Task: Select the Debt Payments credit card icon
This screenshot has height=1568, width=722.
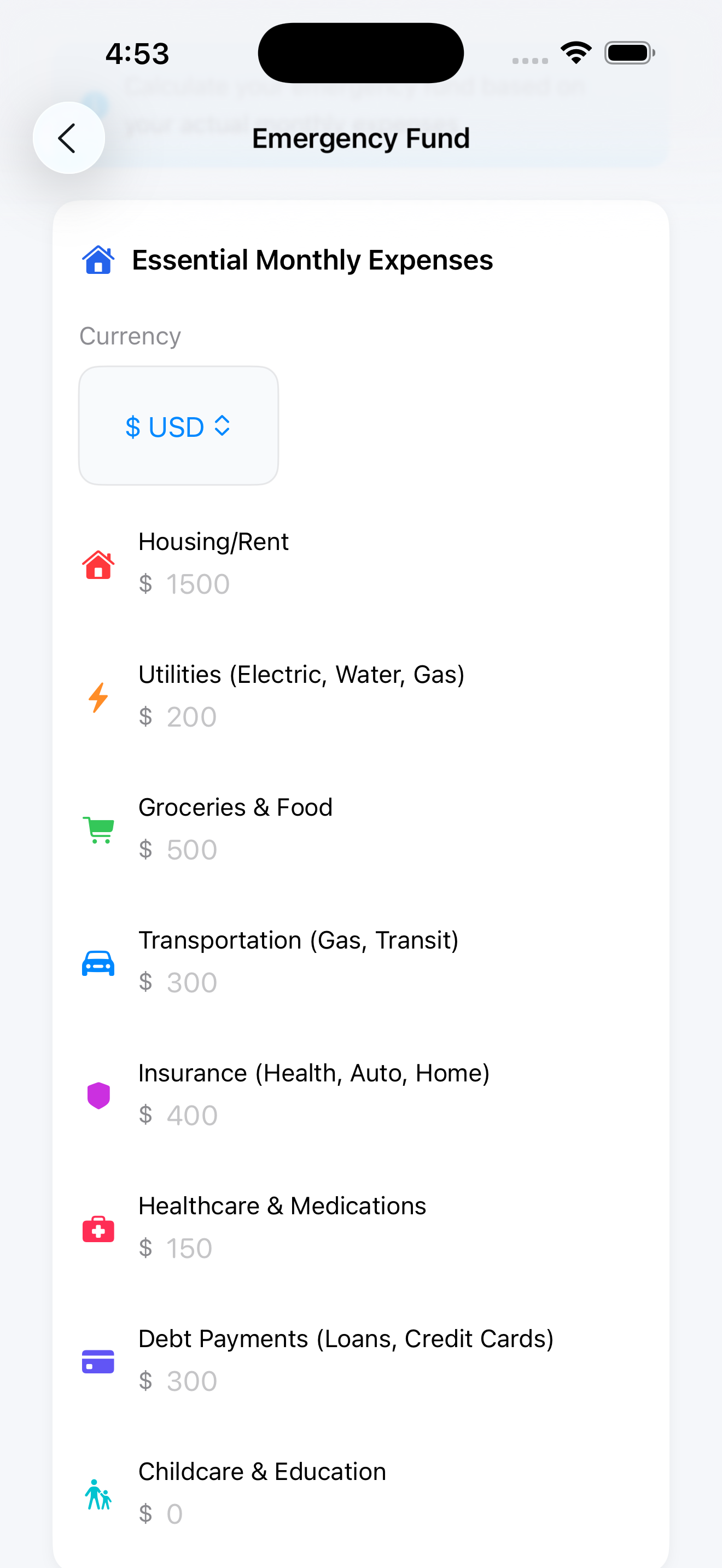Action: pos(98,1361)
